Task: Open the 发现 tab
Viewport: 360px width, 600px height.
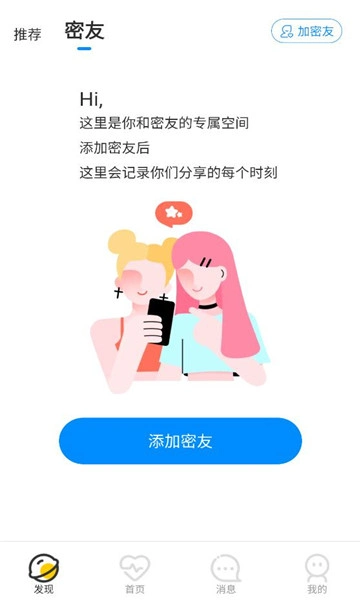Action: pyautogui.click(x=44, y=573)
